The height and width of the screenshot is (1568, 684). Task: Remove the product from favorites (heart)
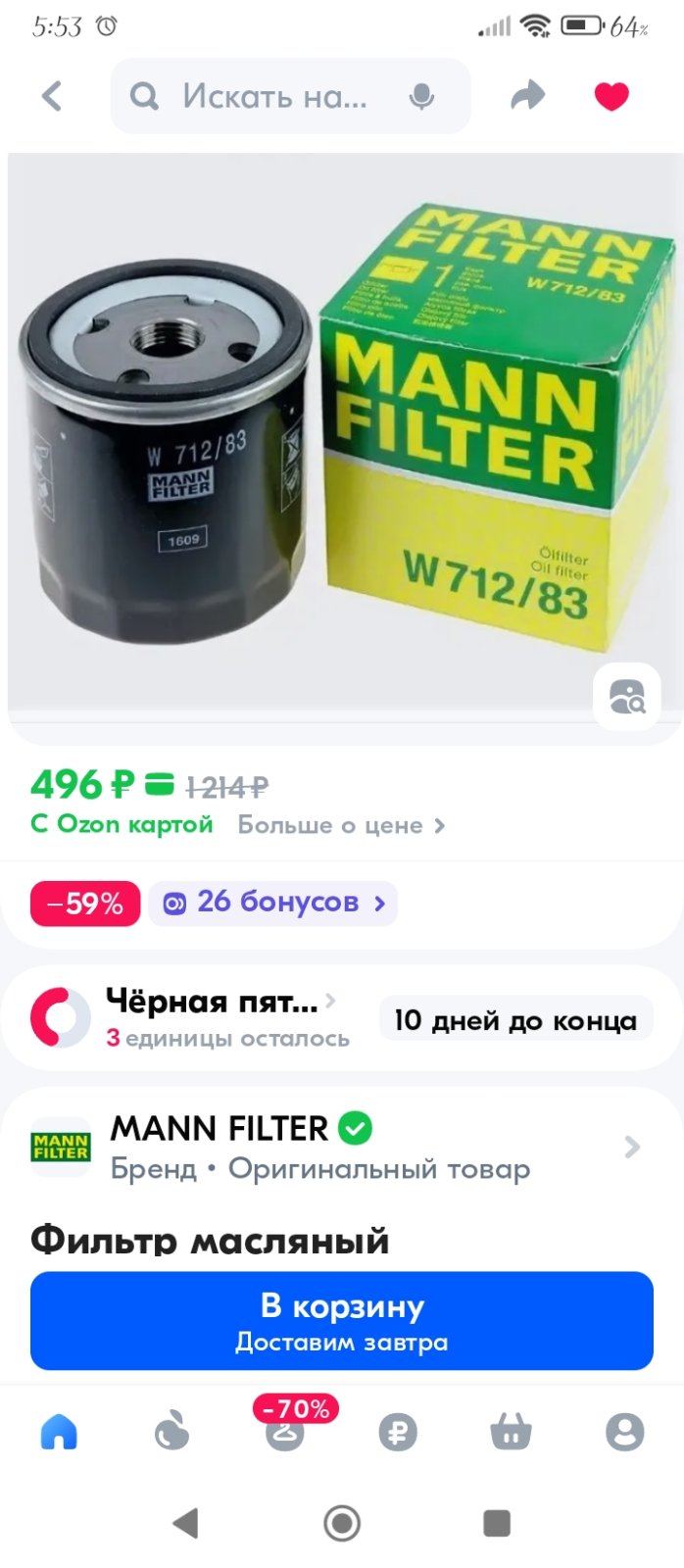pyautogui.click(x=611, y=96)
